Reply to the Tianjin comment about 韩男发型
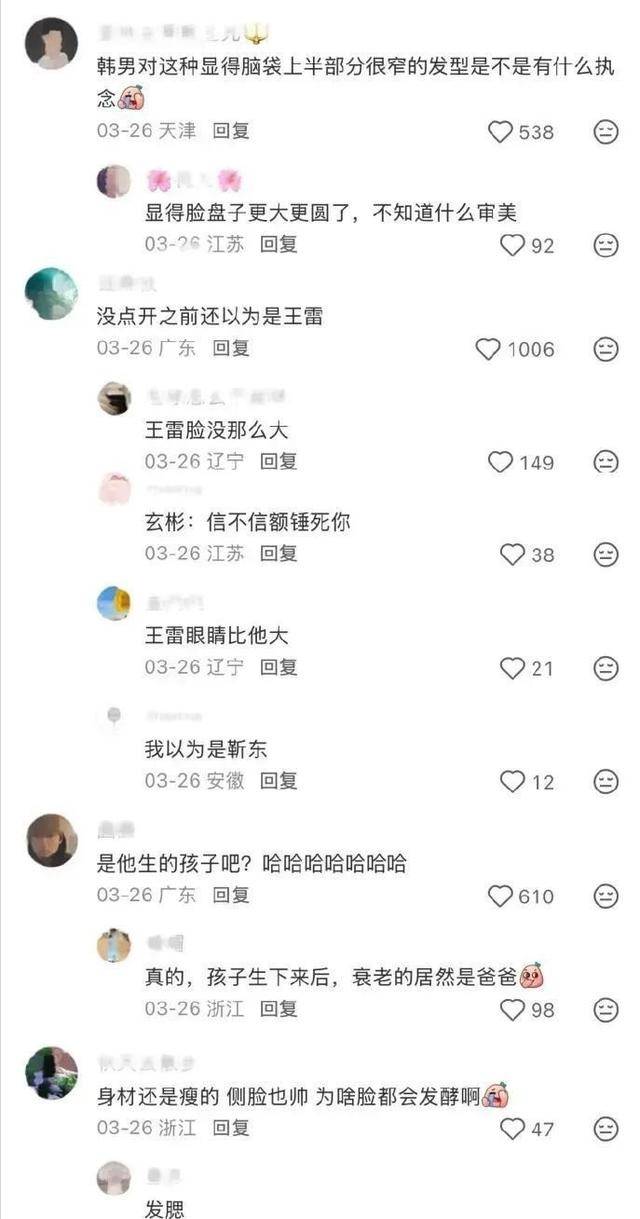Image resolution: width=640 pixels, height=1219 pixels. coord(231,131)
